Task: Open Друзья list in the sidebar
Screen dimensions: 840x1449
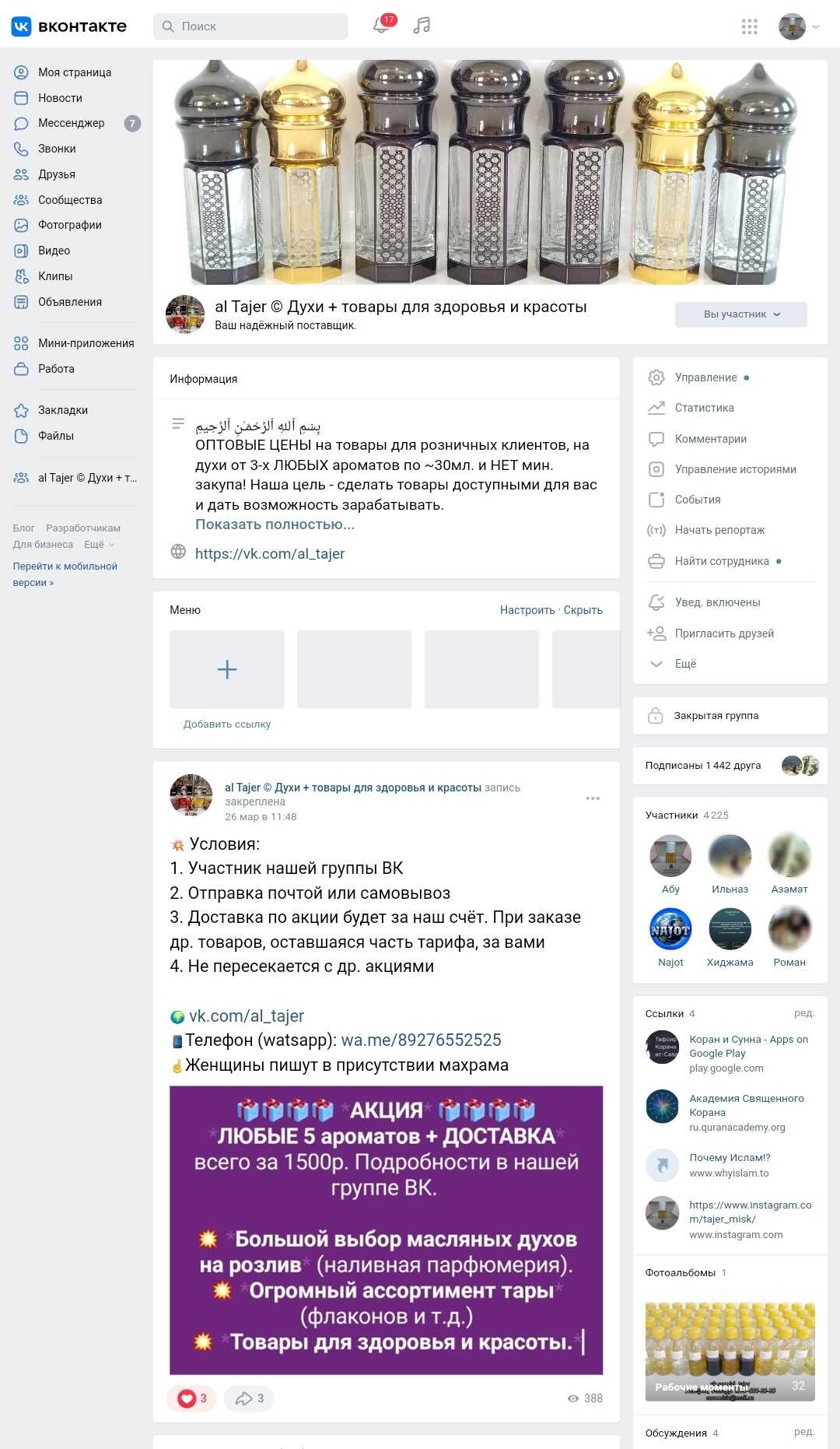Action: (57, 174)
